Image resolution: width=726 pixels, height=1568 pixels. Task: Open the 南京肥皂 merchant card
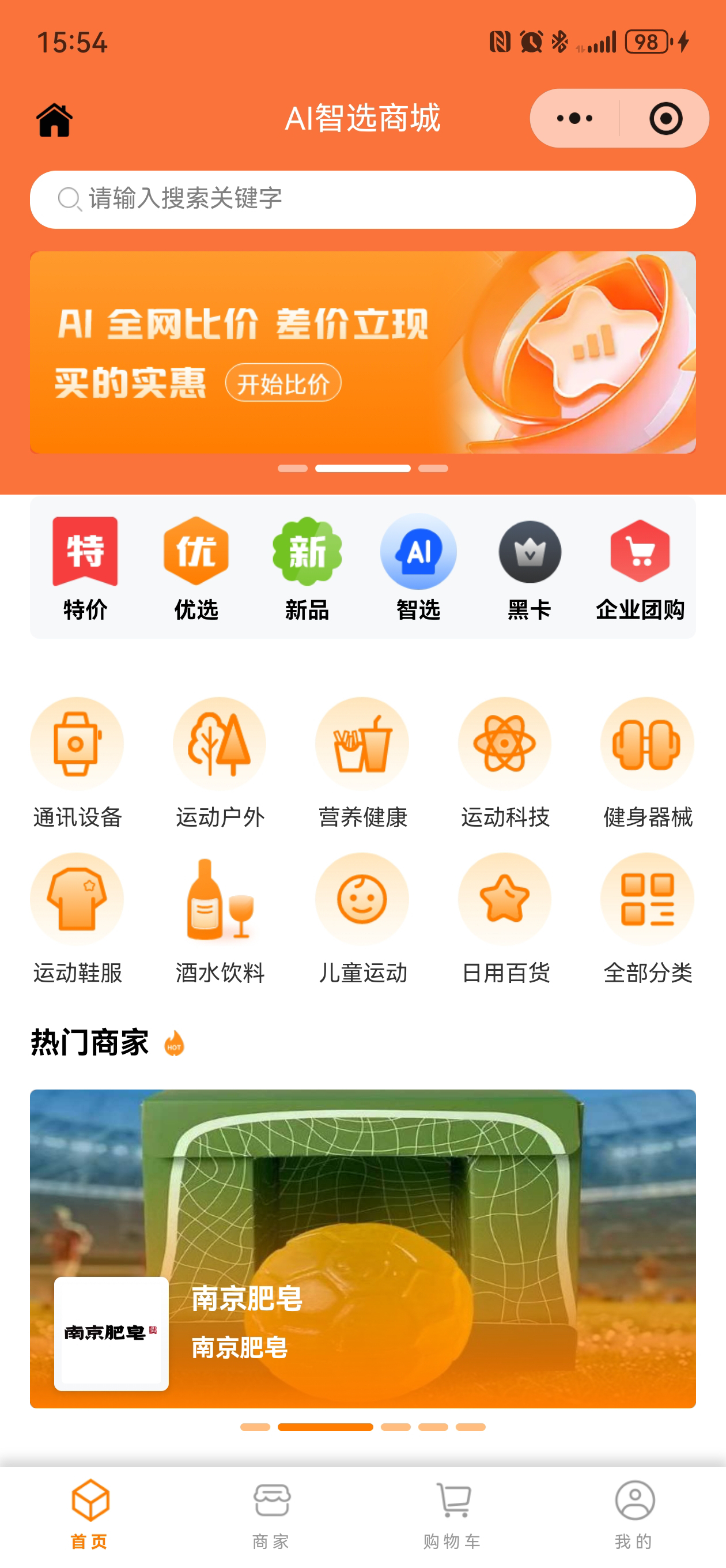point(362,1248)
